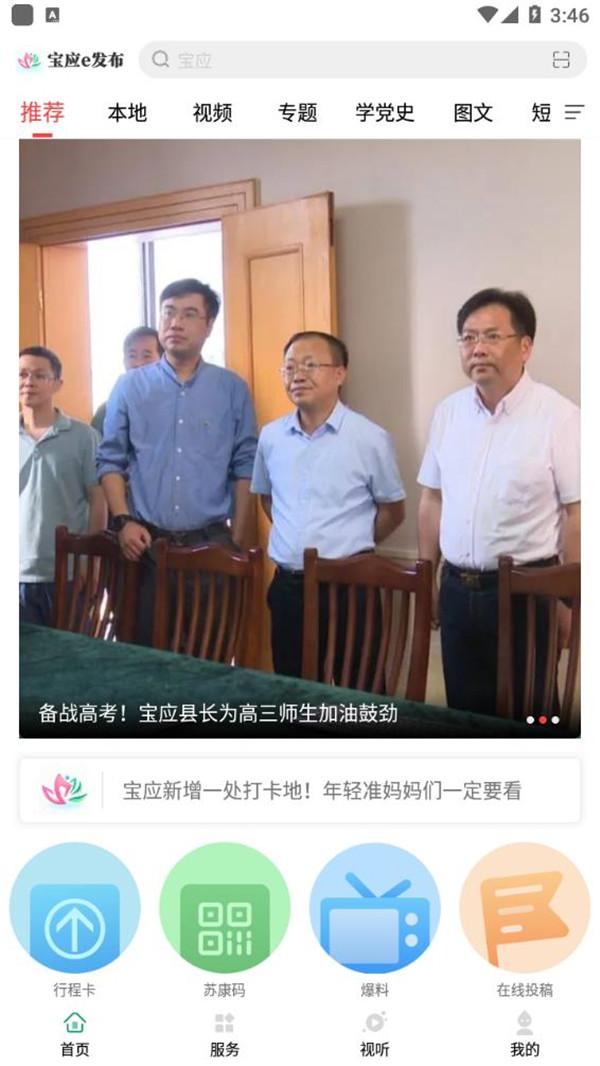Switch to 服务 bottom tab

pyautogui.click(x=224, y=1035)
